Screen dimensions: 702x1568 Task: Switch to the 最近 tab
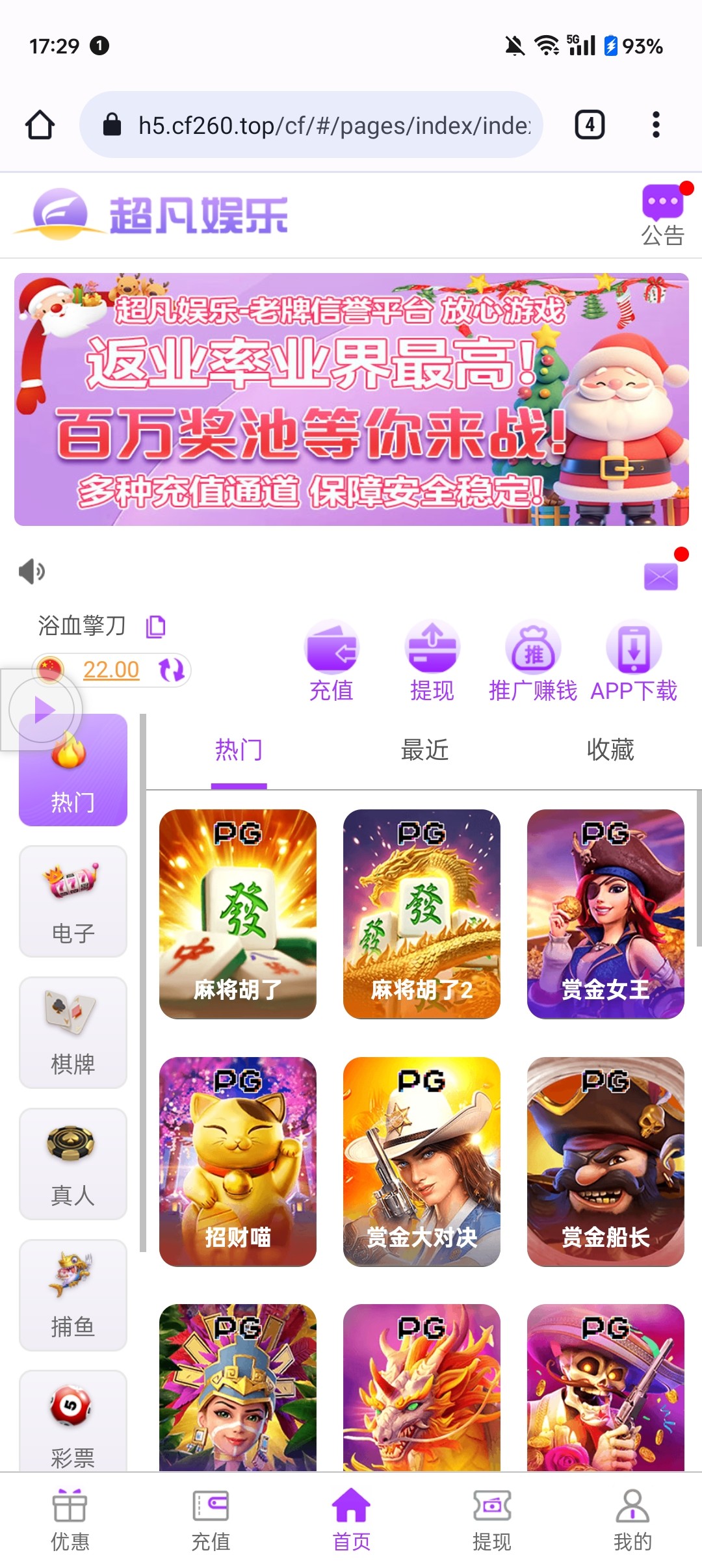click(x=424, y=750)
